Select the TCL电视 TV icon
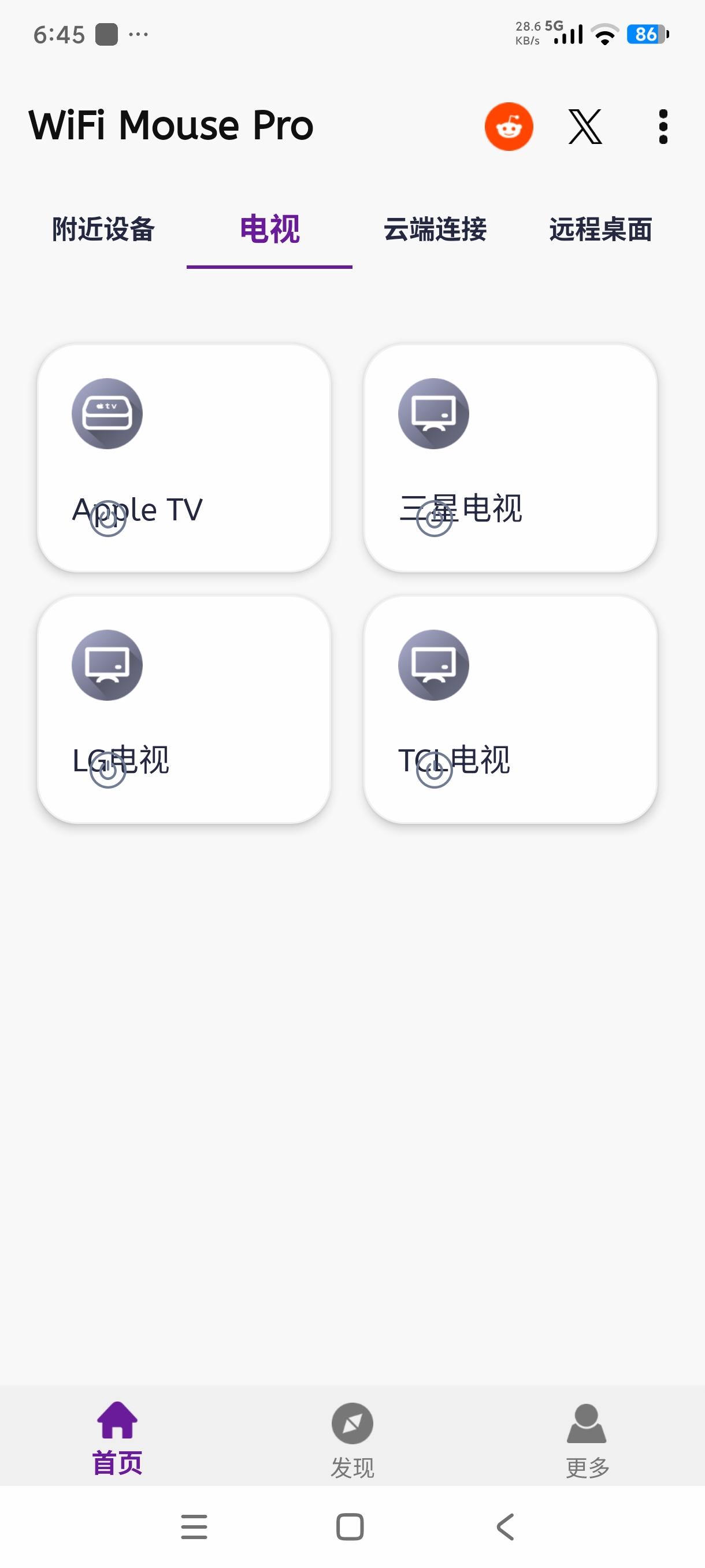The image size is (705, 1568). 434,665
